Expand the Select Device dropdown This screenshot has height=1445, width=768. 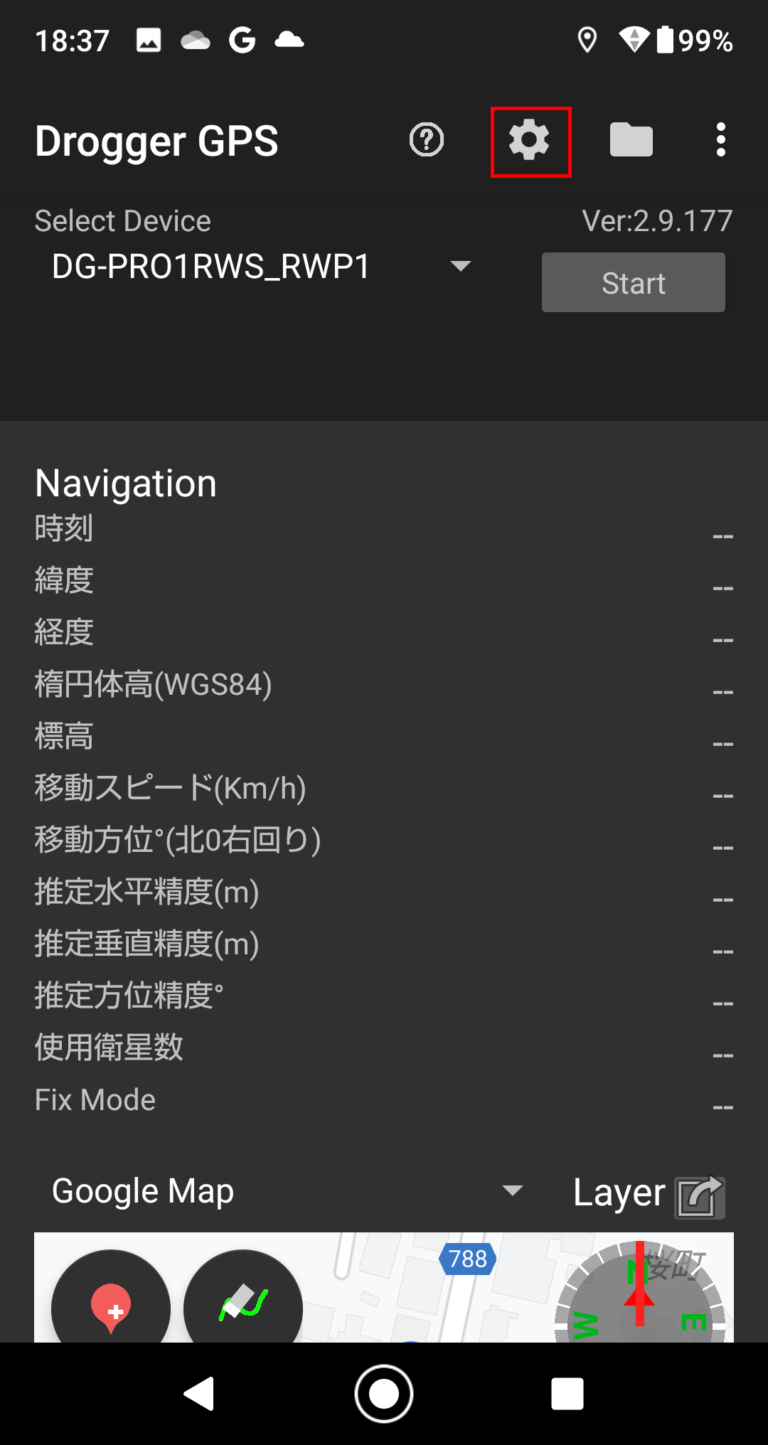tap(460, 266)
